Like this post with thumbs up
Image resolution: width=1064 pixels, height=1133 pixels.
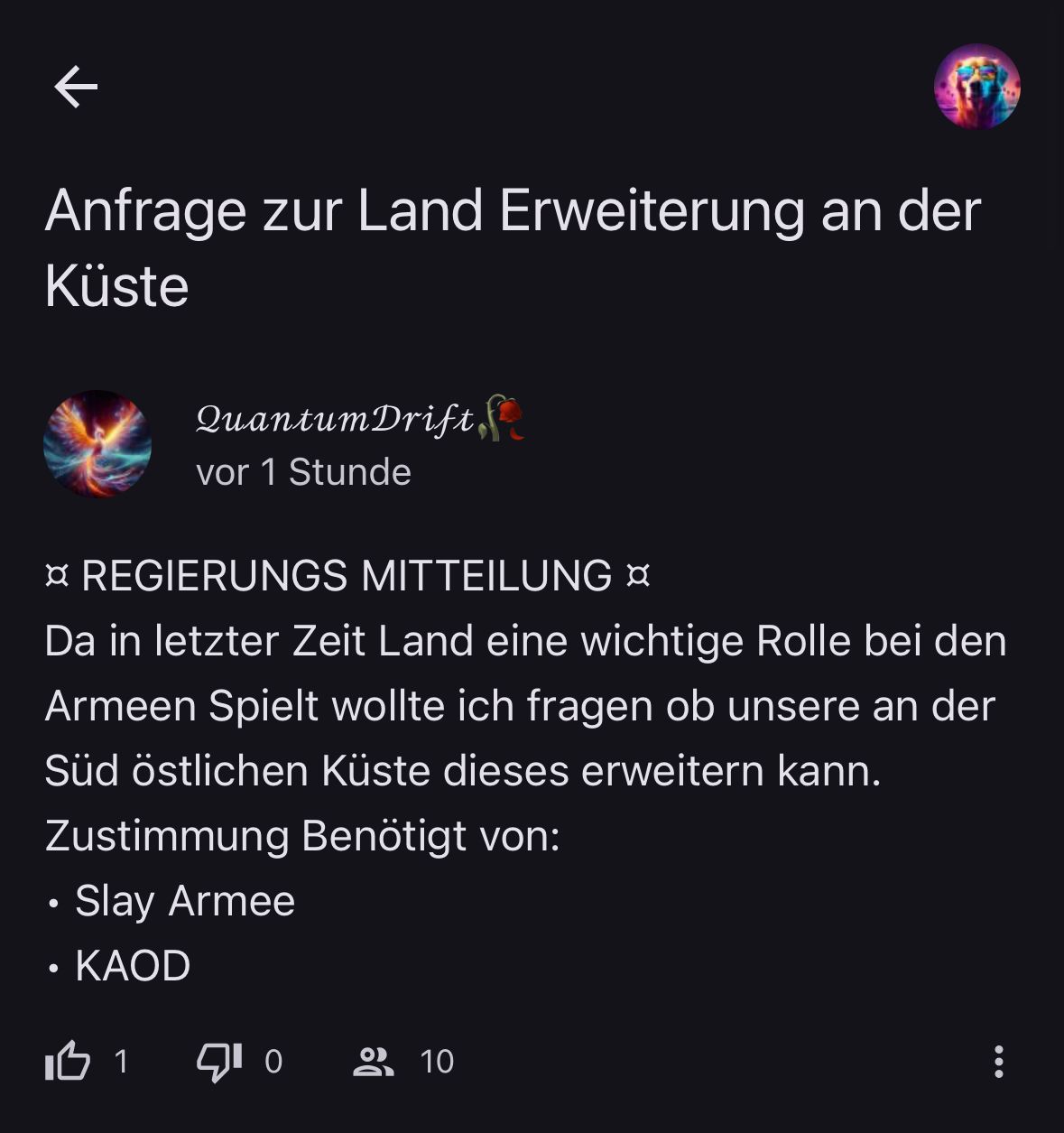tap(69, 1061)
